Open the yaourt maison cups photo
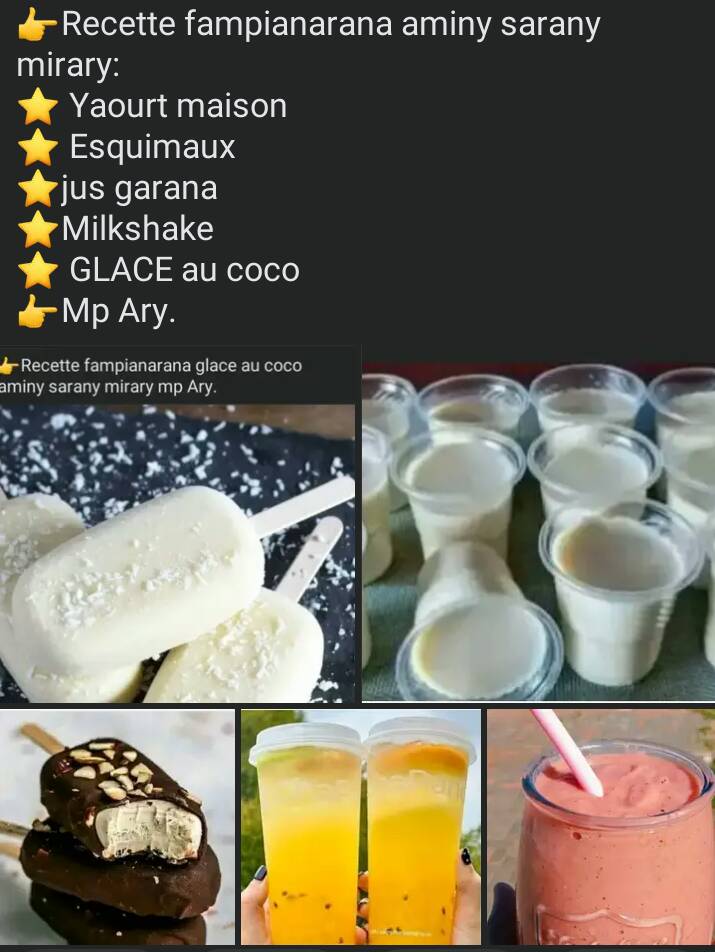Screen dimensions: 715x952 [x=538, y=532]
